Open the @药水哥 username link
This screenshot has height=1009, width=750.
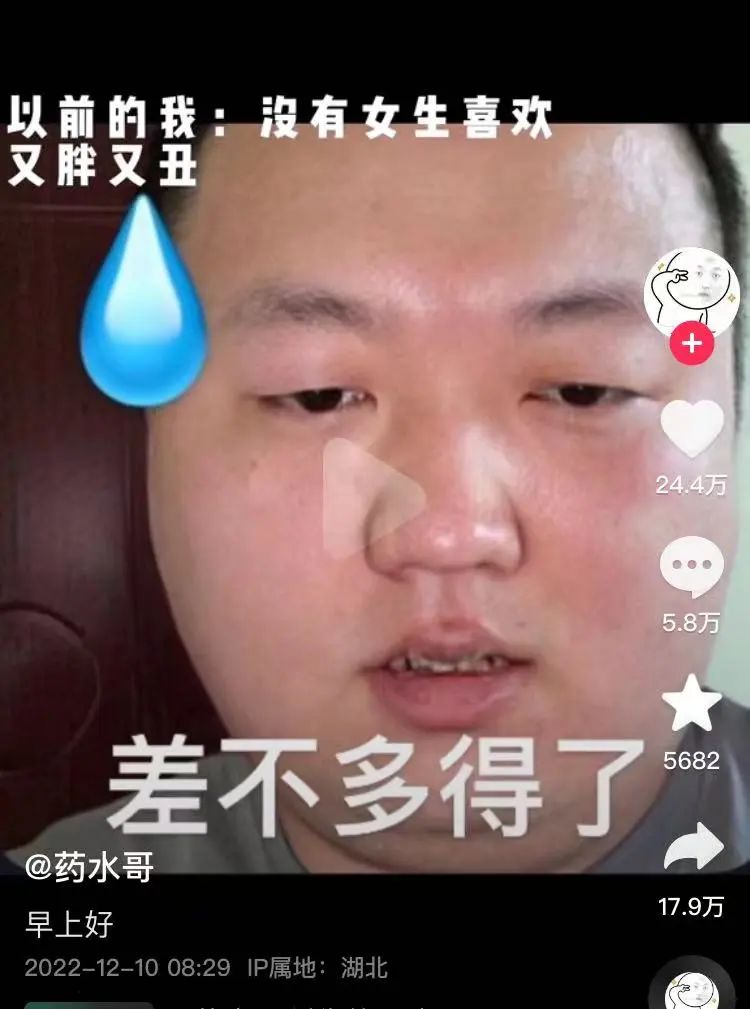90,867
